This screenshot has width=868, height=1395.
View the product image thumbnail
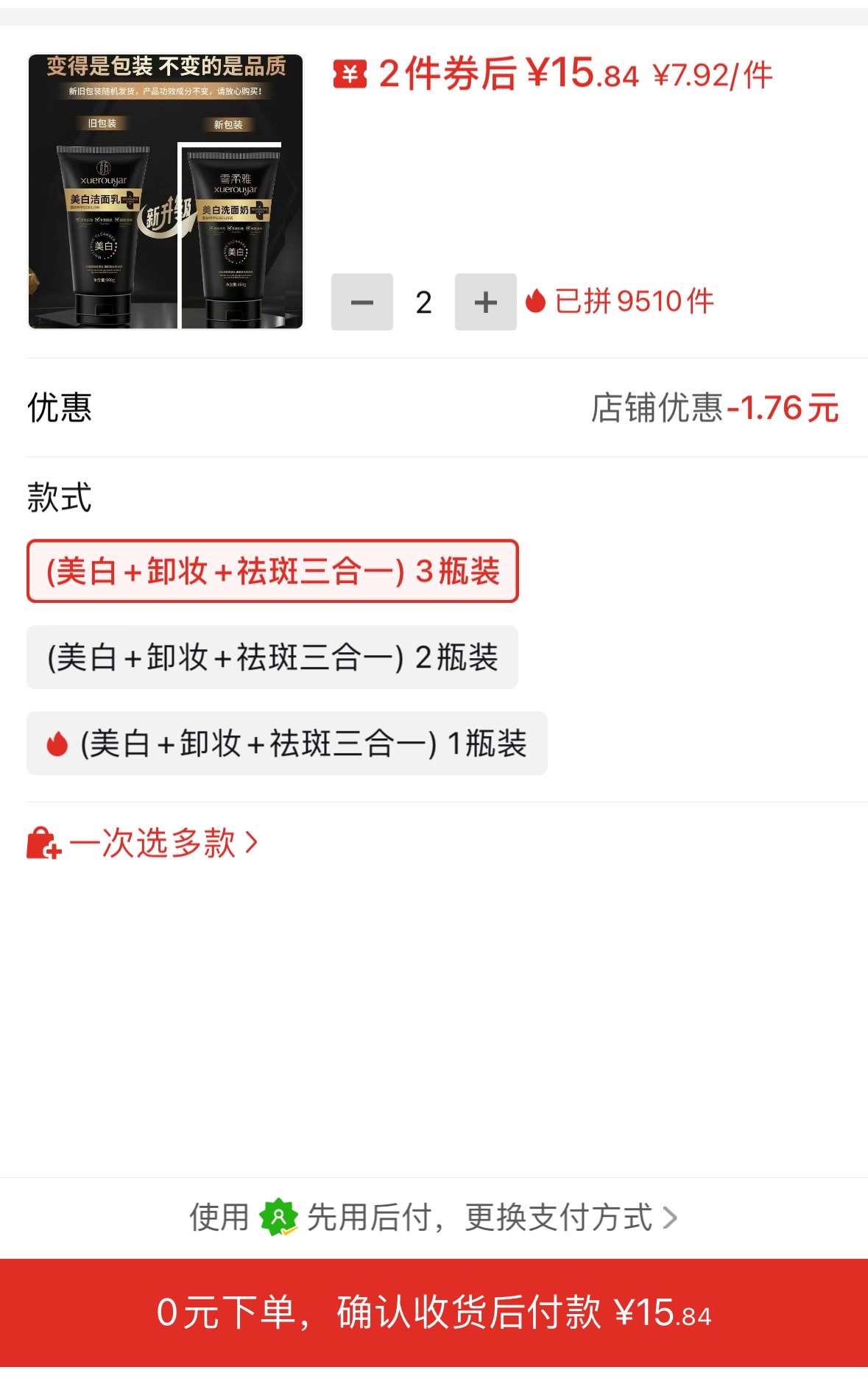(x=166, y=191)
